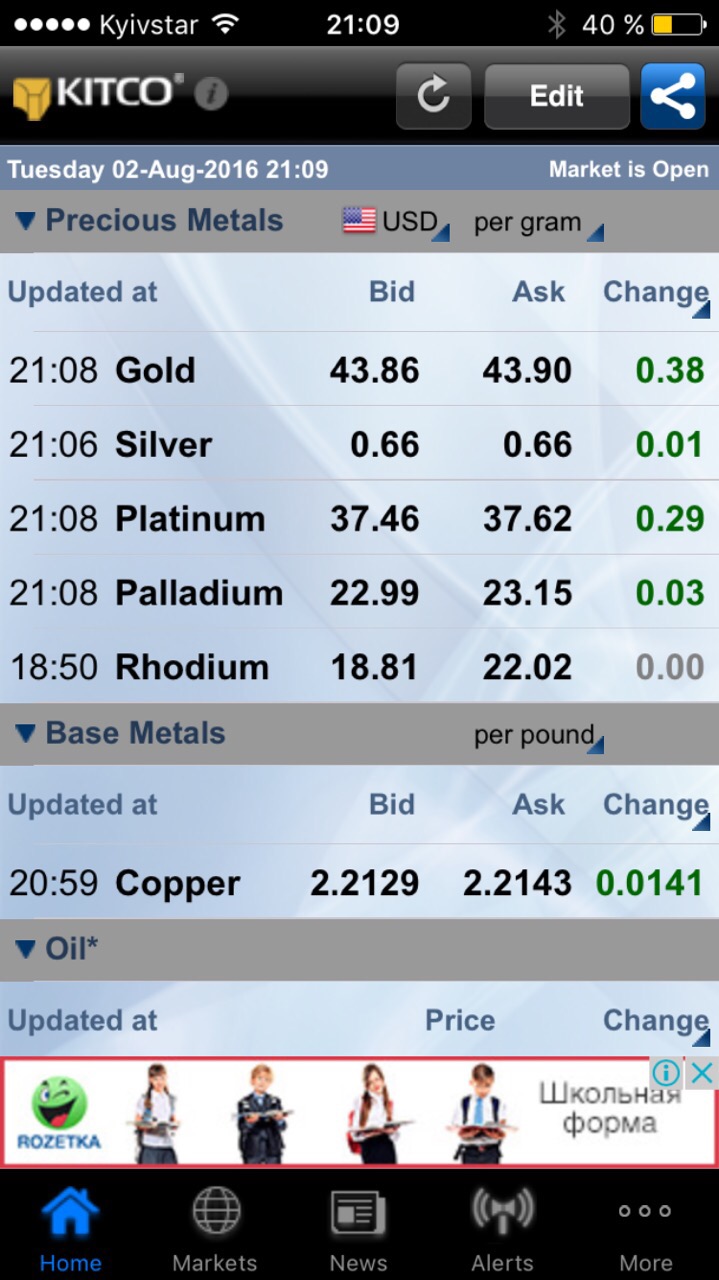719x1280 pixels.
Task: Collapse the Base Metals section
Action: click(121, 733)
